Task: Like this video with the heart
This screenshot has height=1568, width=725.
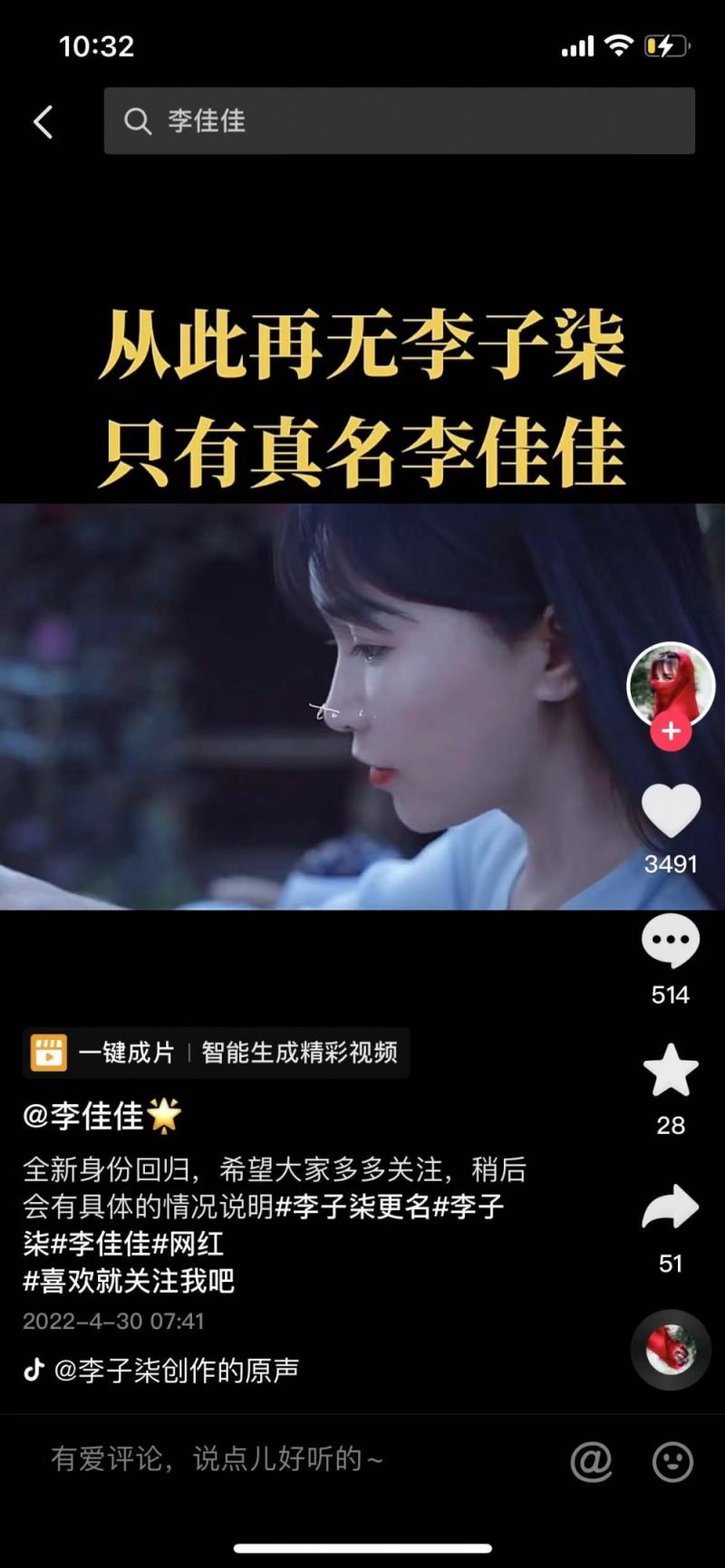Action: (671, 810)
